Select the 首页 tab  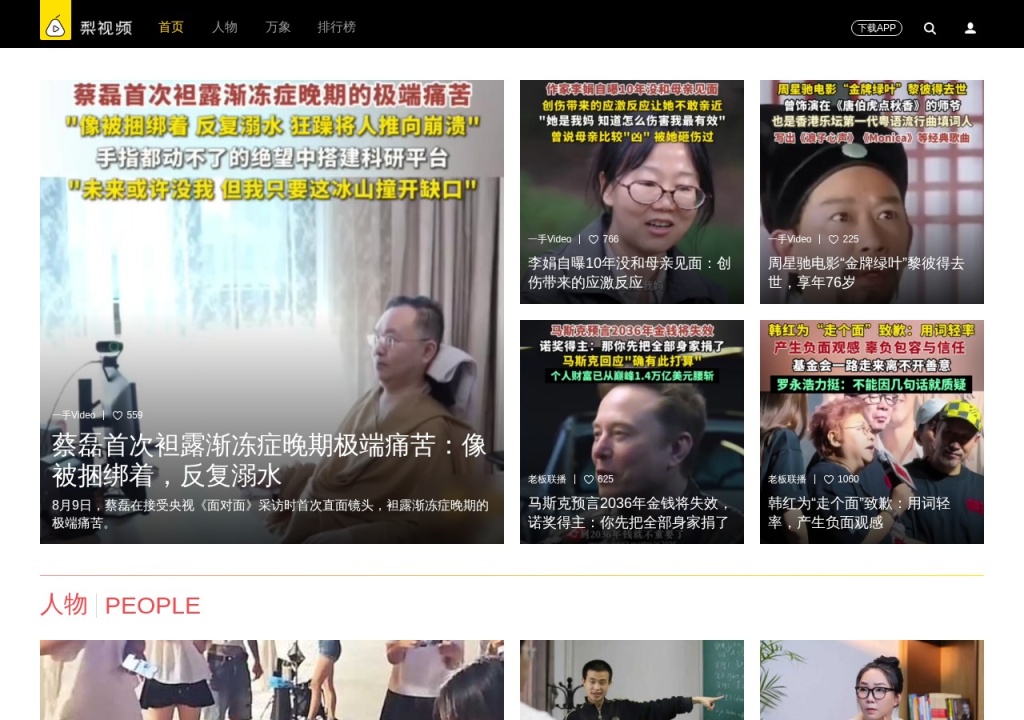coord(171,27)
